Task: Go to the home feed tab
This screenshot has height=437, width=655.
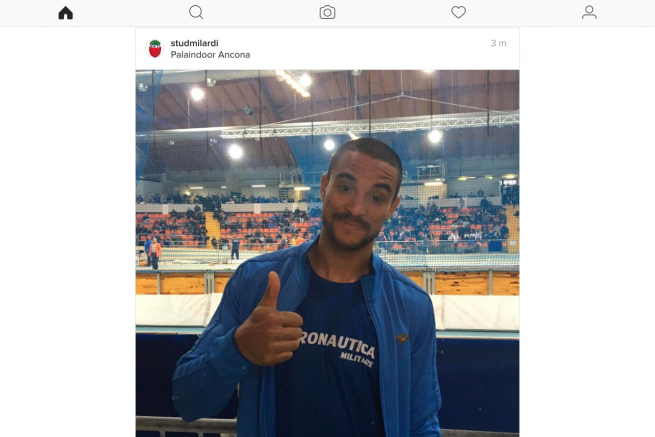Action: coord(66,13)
